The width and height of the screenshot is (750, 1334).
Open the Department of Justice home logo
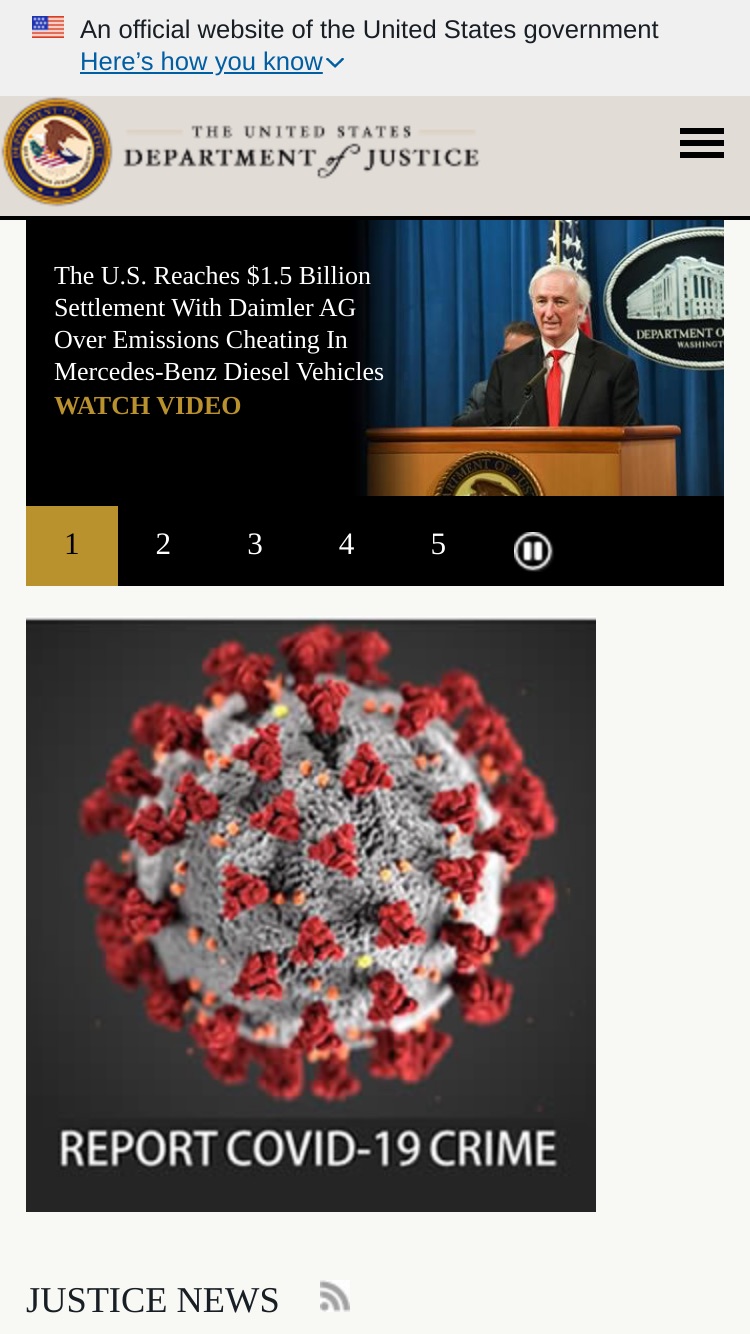pos(241,152)
